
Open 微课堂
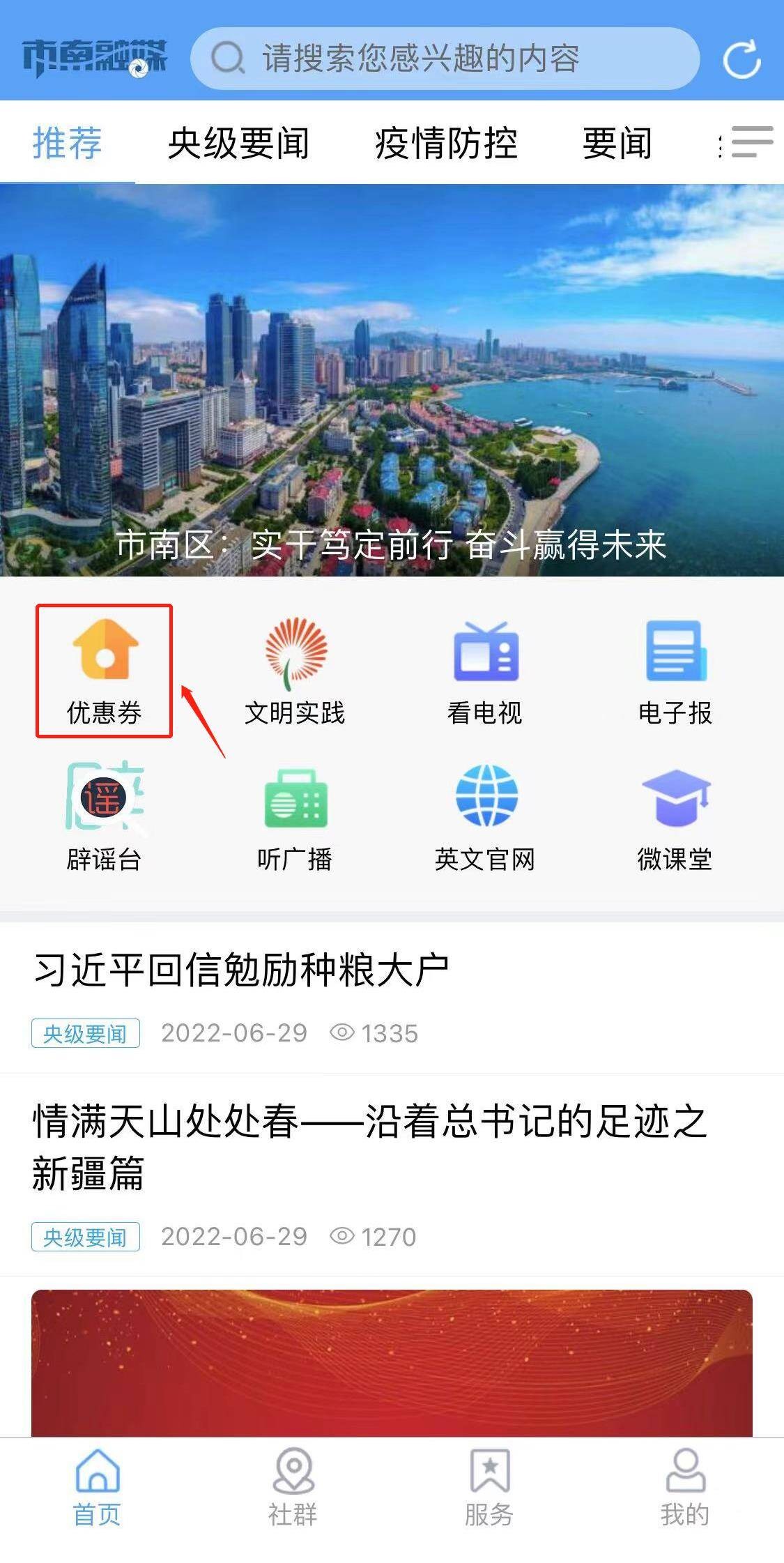[x=675, y=817]
